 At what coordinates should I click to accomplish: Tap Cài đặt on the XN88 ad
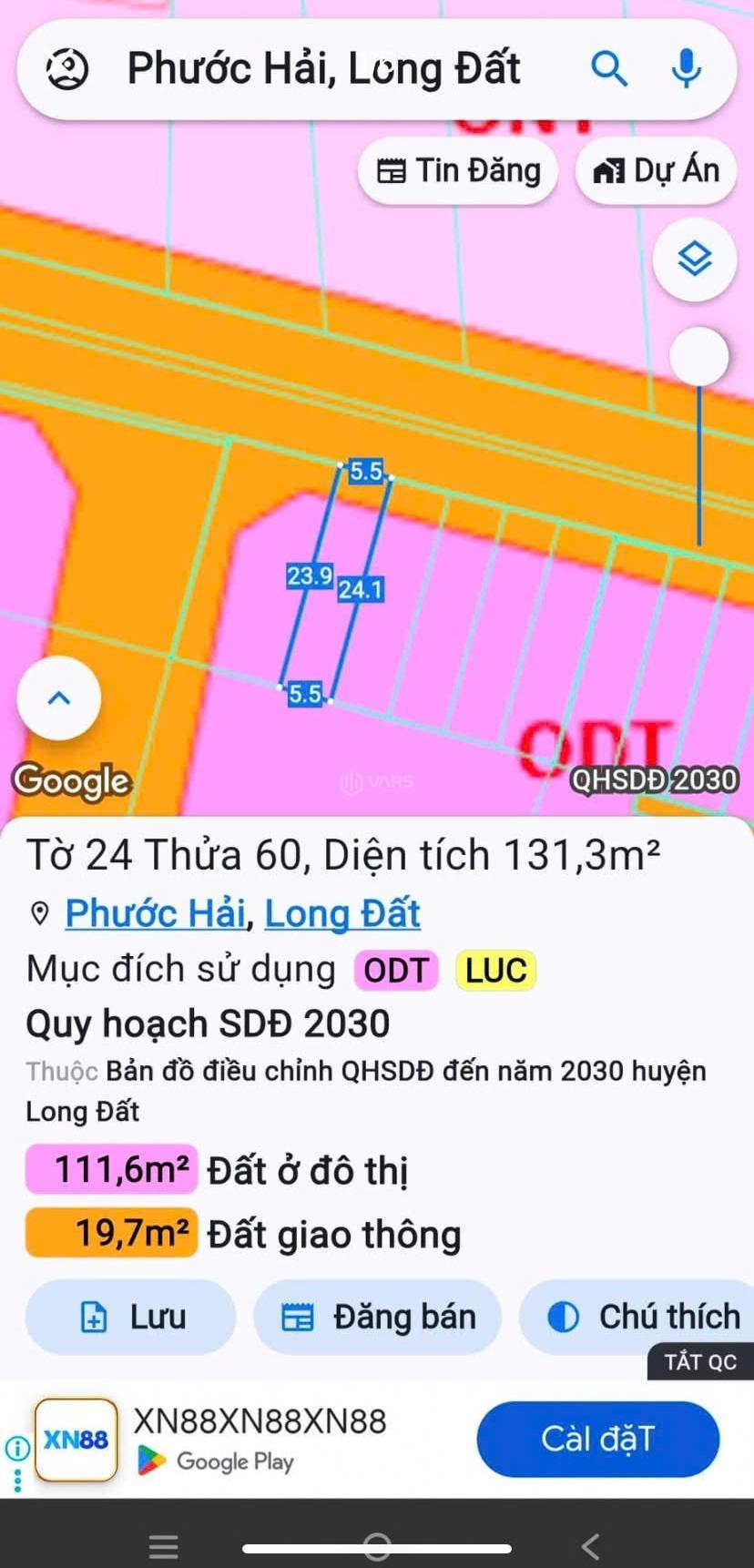pyautogui.click(x=597, y=1439)
